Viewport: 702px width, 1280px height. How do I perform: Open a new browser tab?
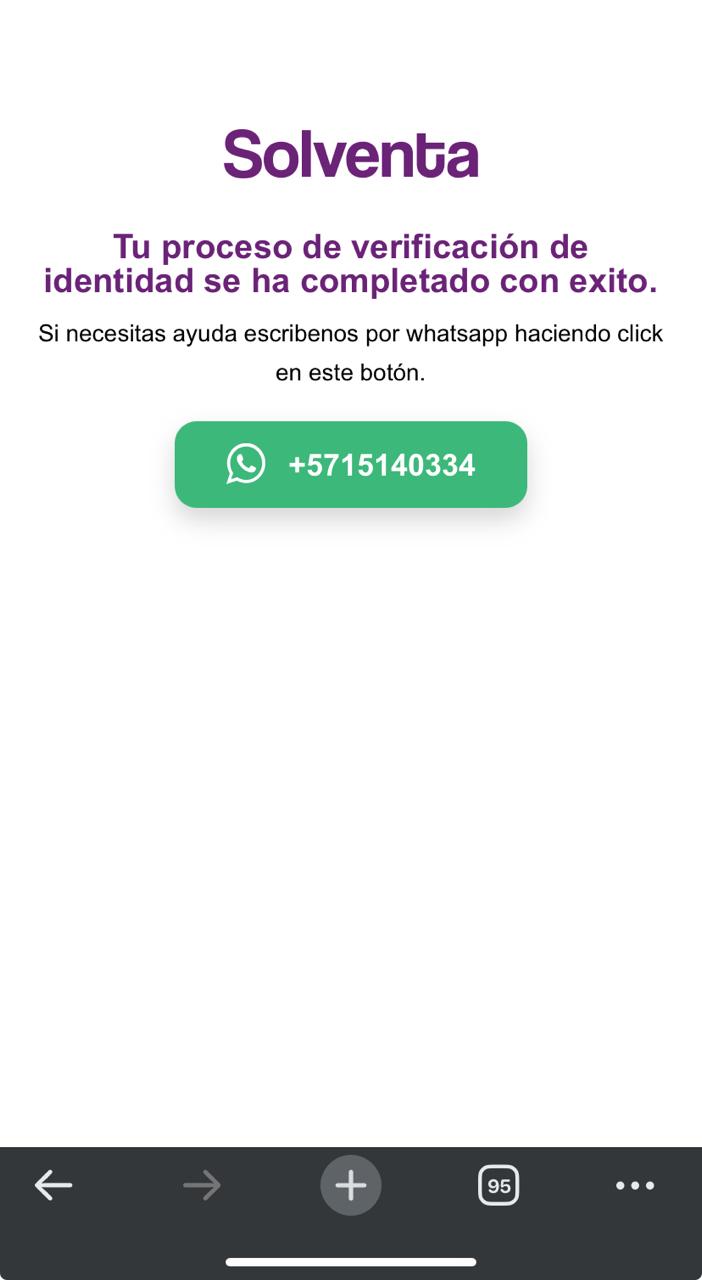tap(350, 1186)
